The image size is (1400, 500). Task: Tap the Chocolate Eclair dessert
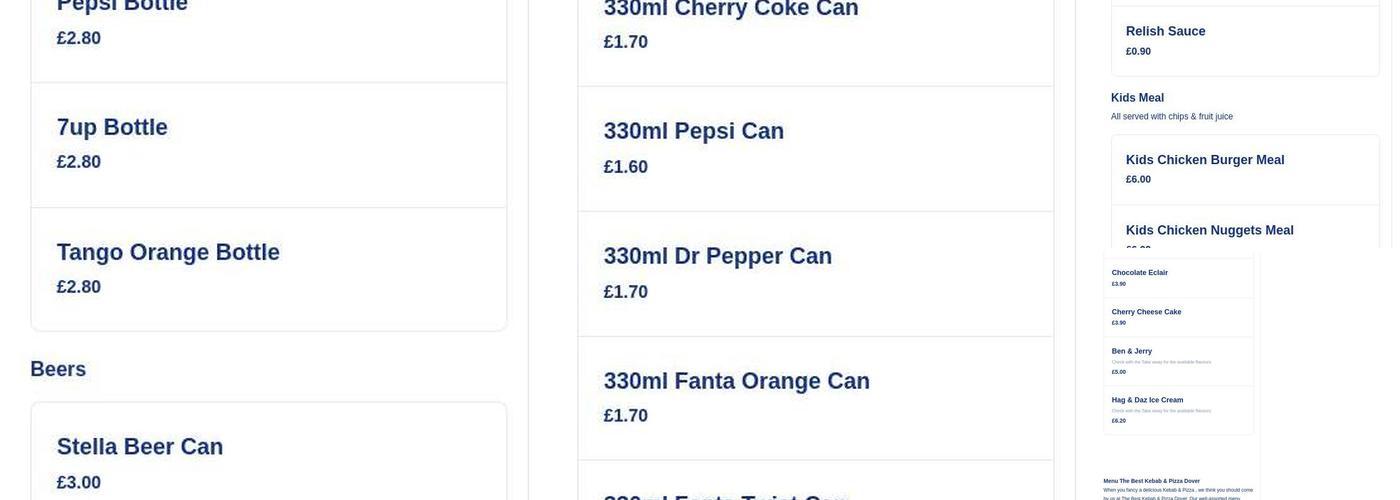coord(1178,277)
